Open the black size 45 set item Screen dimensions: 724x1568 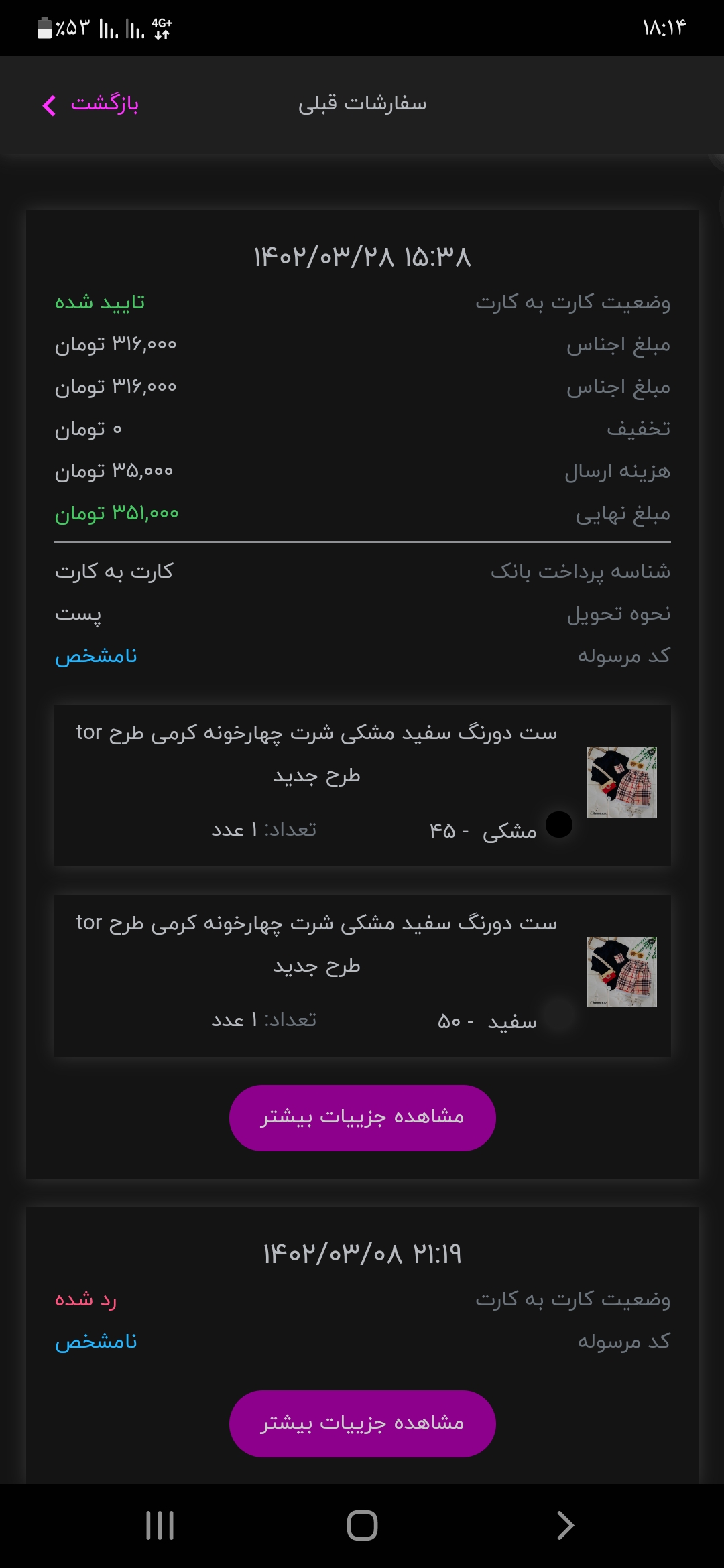tap(362, 785)
